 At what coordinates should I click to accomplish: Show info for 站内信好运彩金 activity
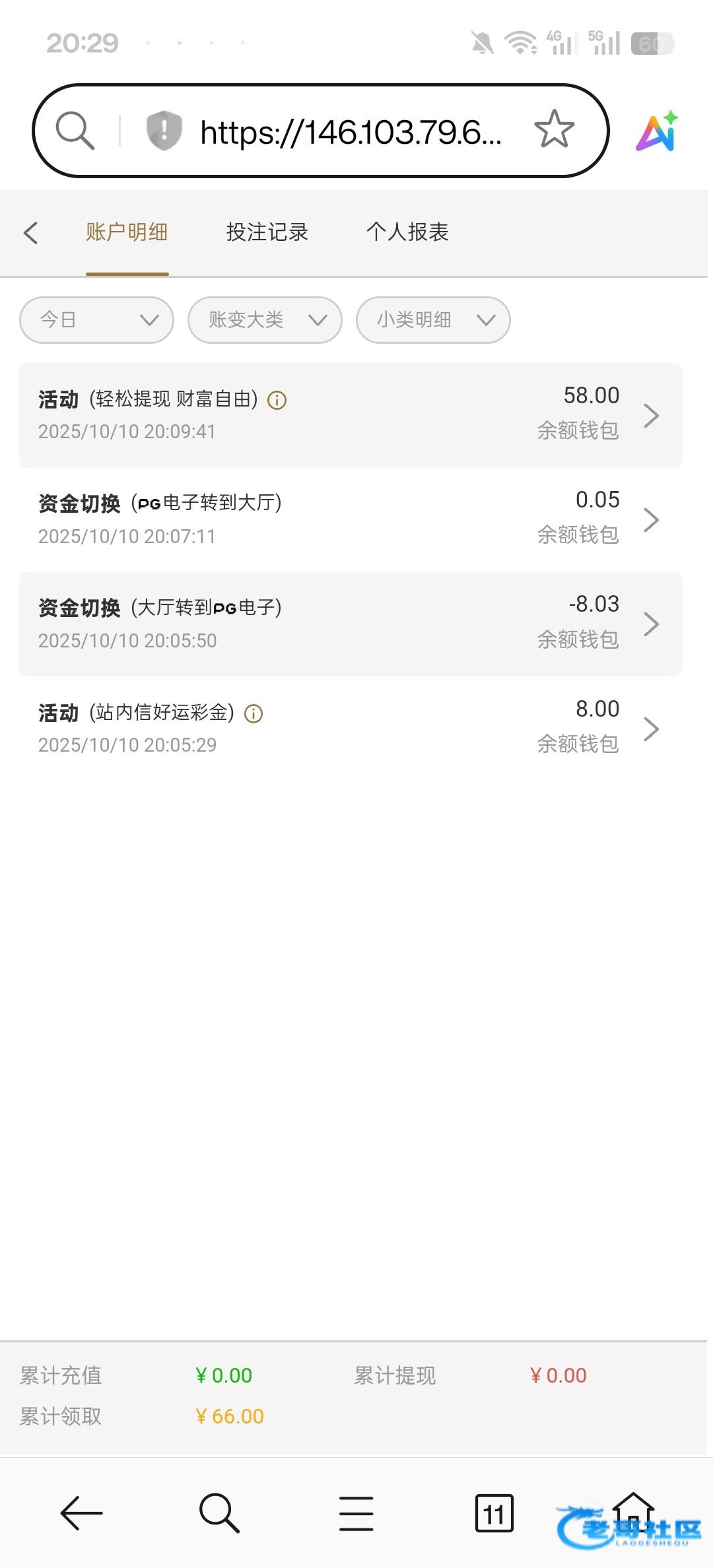tap(254, 713)
